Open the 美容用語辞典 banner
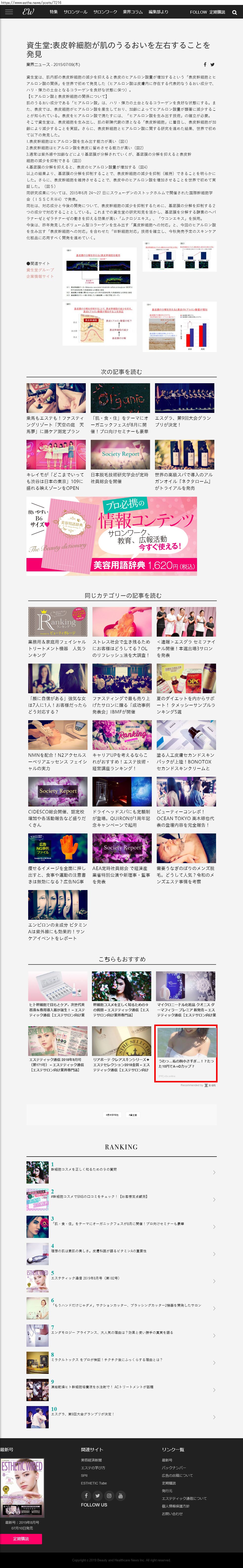Viewport: 243px width, 1568px height. click(111, 536)
